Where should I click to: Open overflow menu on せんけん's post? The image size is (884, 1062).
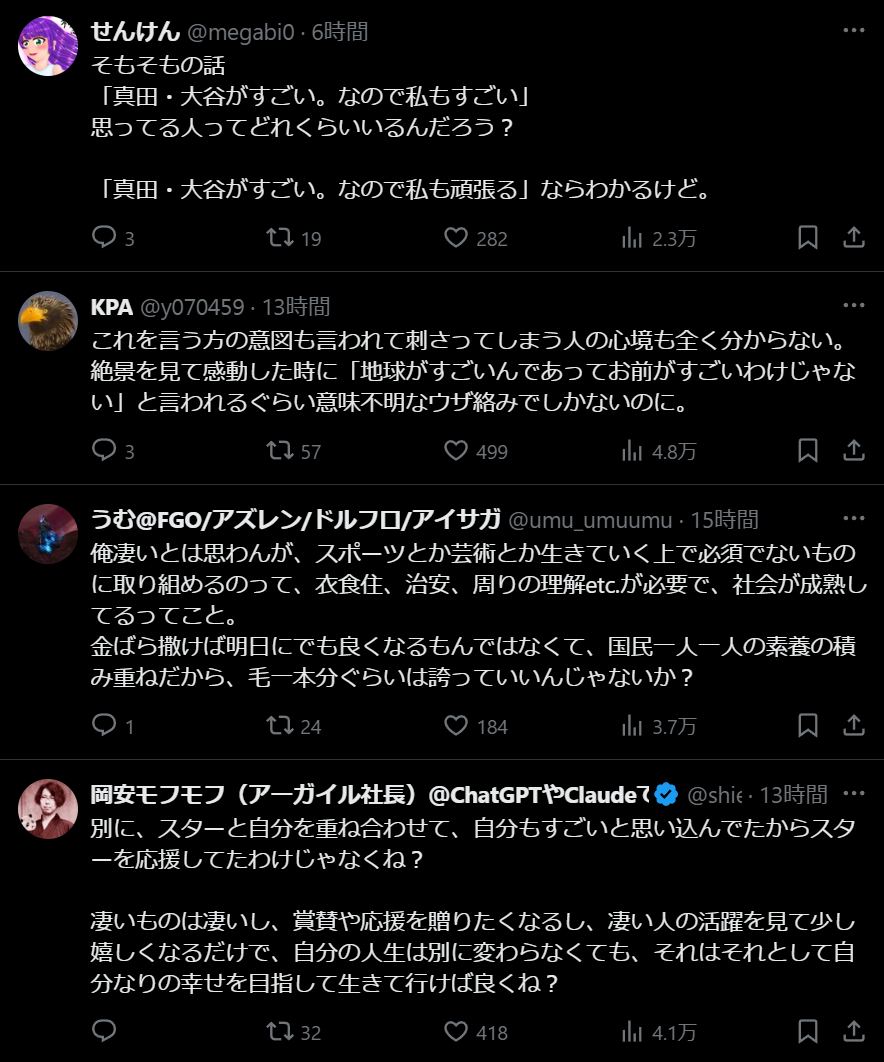(x=854, y=30)
